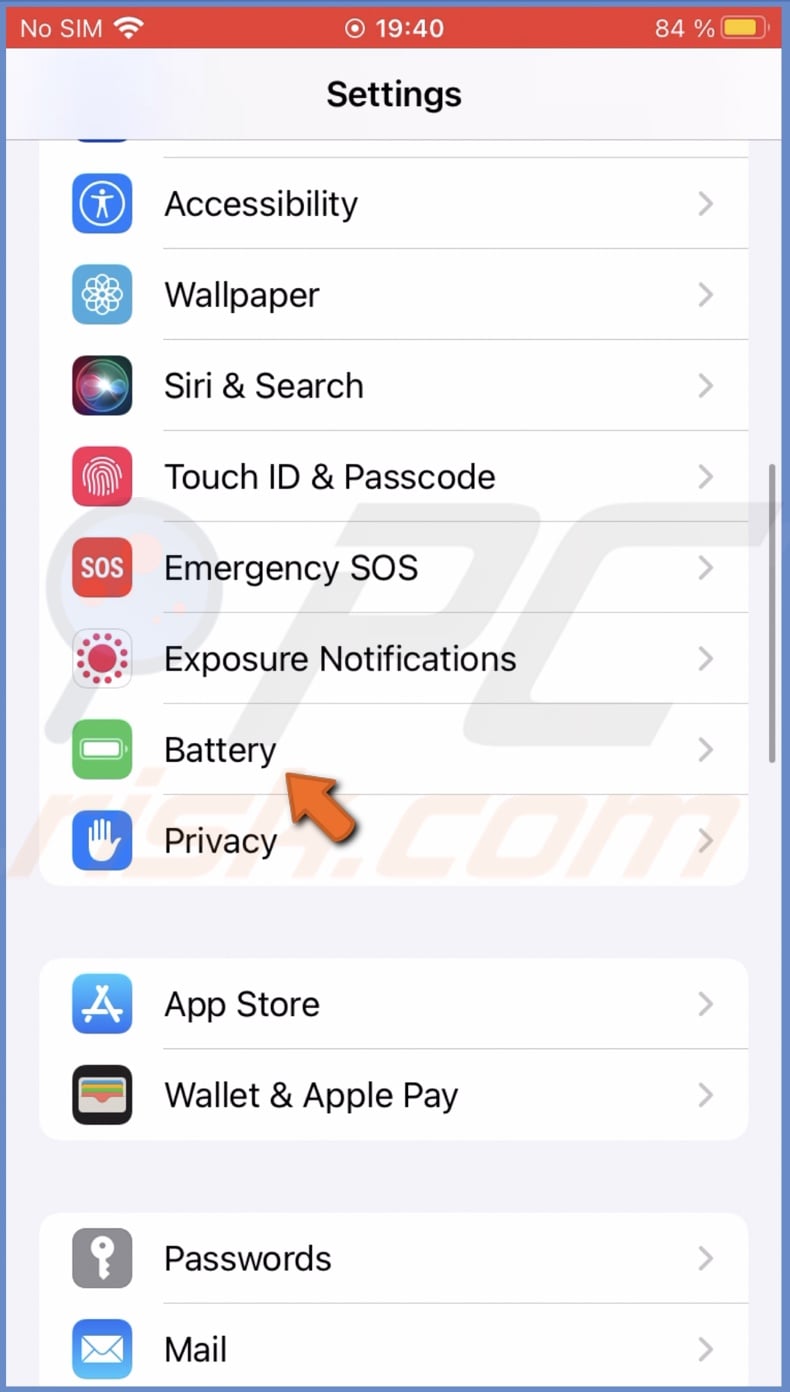Viewport: 790px width, 1392px height.
Task: Go to Siri & Search settings
Action: pyautogui.click(x=394, y=386)
